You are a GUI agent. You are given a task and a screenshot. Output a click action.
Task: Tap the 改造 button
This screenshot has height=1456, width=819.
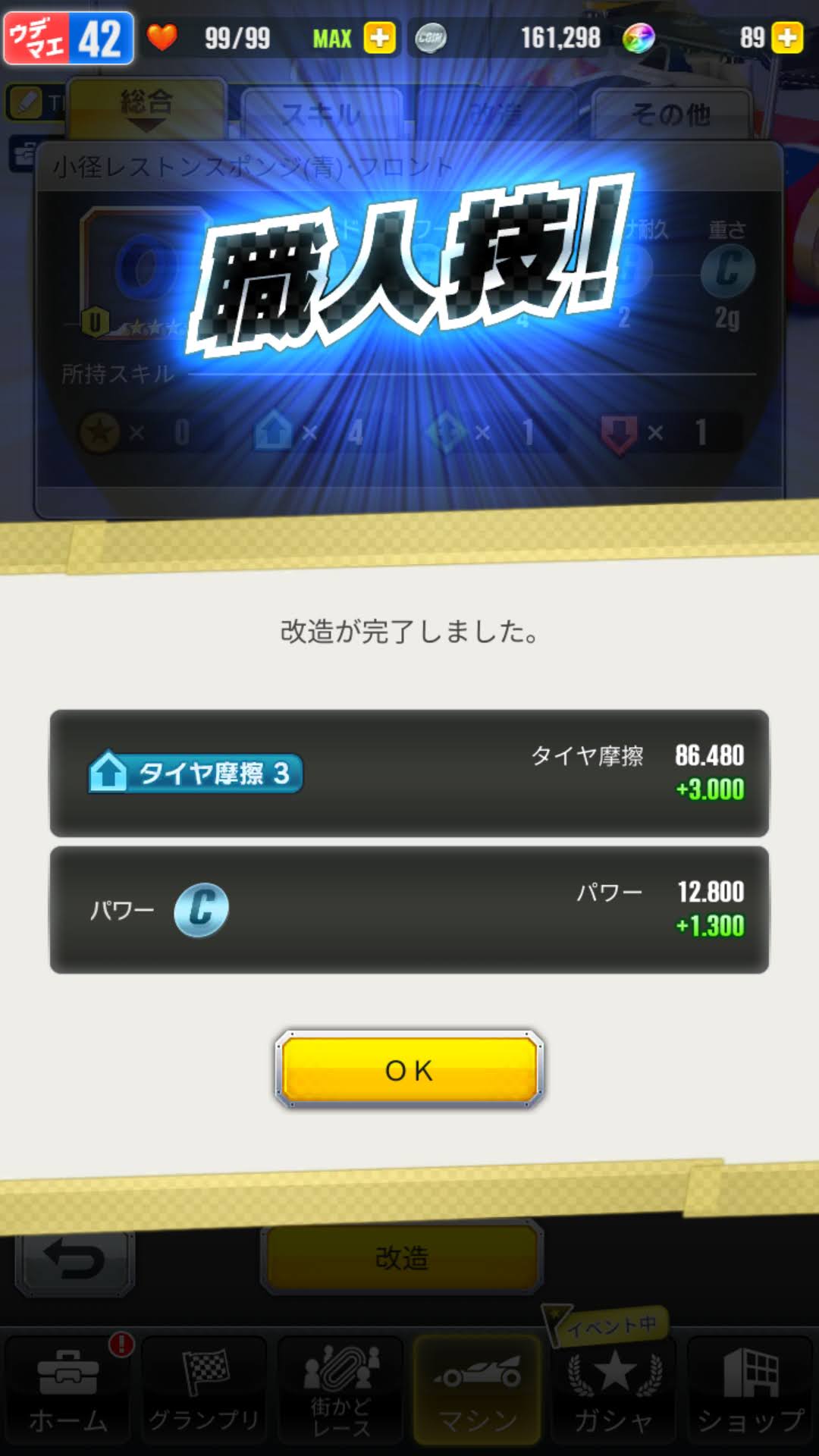(402, 1257)
